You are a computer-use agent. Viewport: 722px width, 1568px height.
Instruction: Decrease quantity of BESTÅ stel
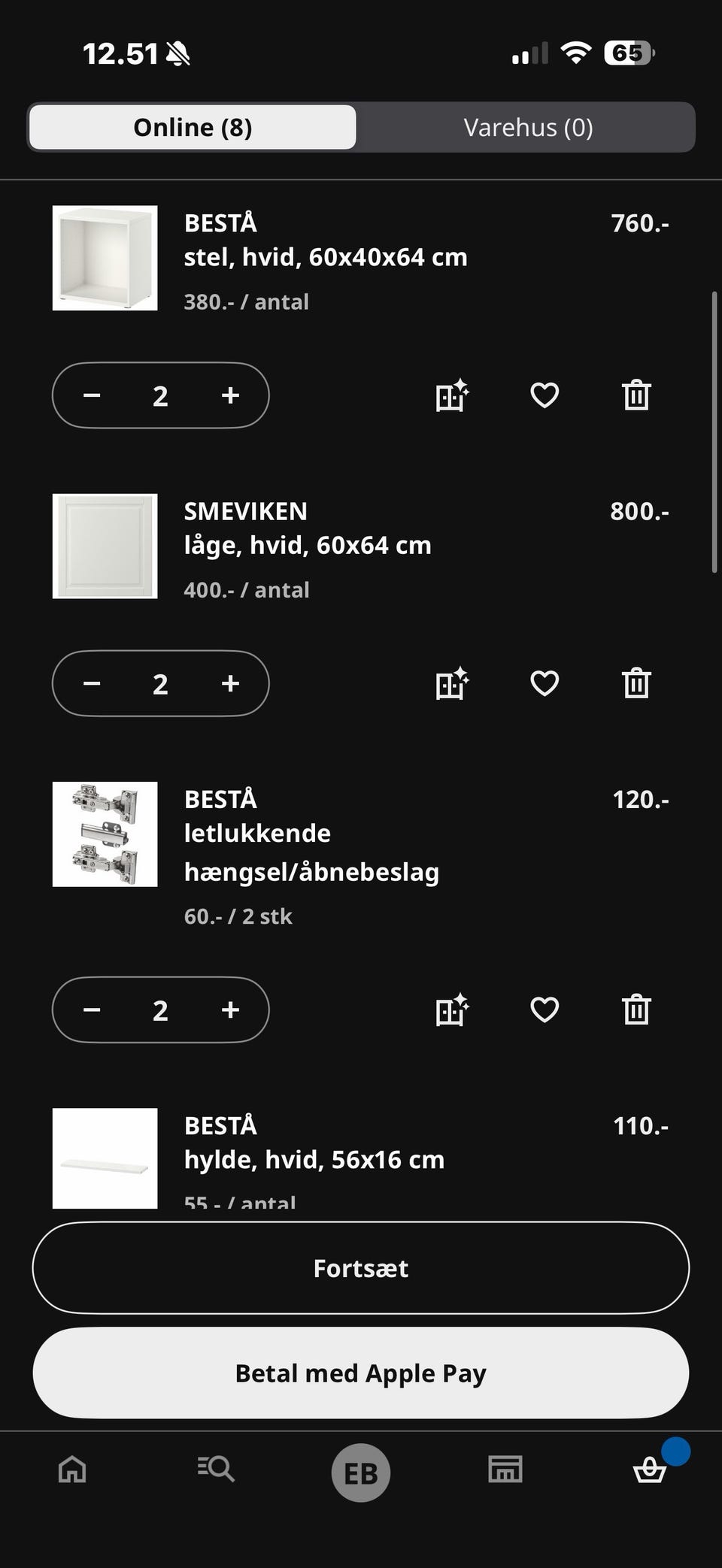[92, 395]
